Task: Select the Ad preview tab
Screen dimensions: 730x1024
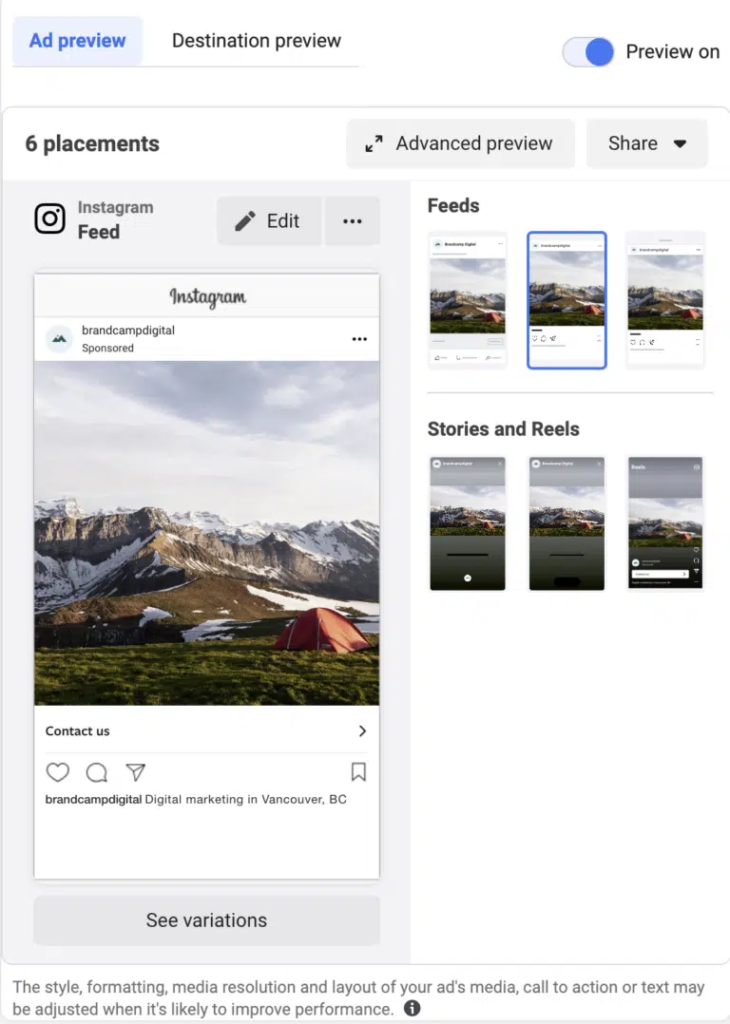Action: (x=77, y=41)
